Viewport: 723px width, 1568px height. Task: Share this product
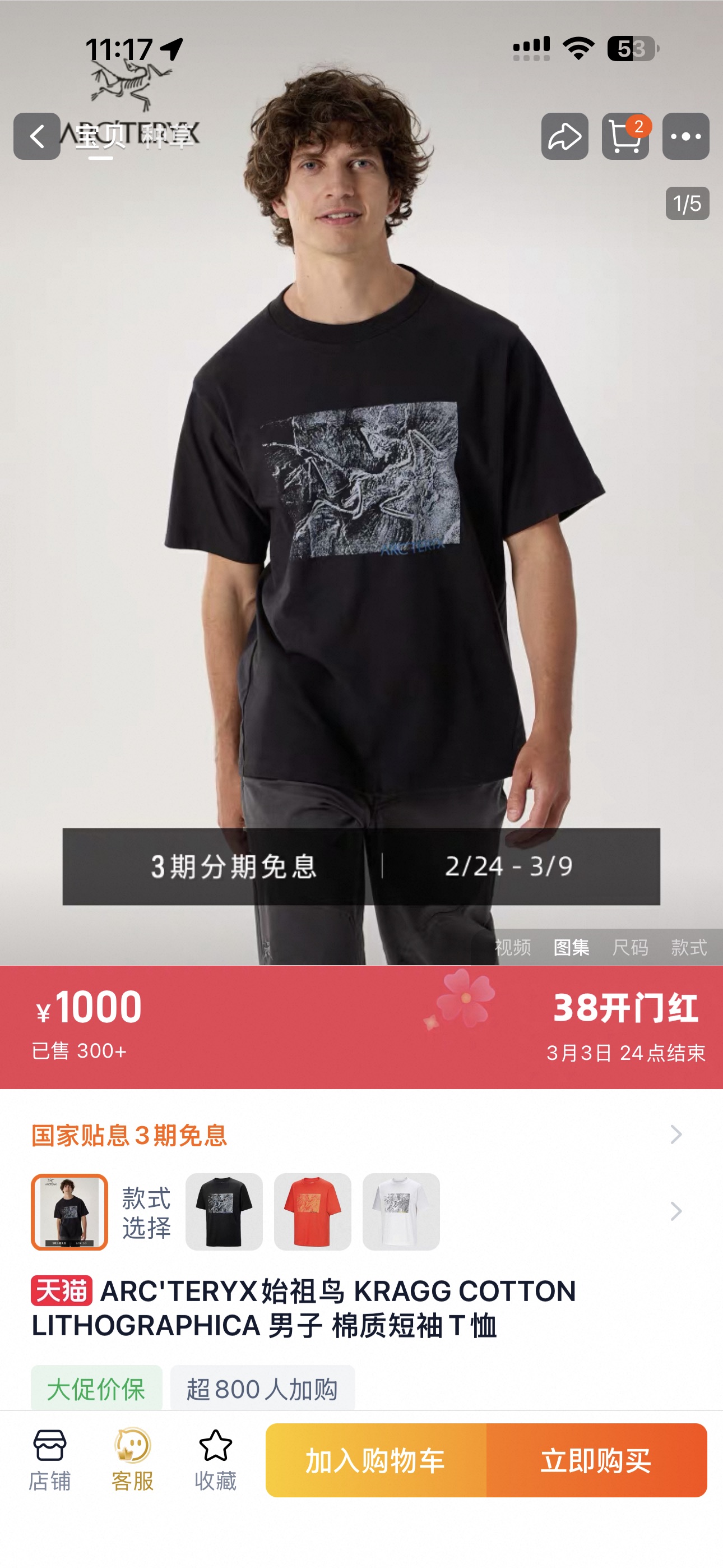pyautogui.click(x=564, y=136)
